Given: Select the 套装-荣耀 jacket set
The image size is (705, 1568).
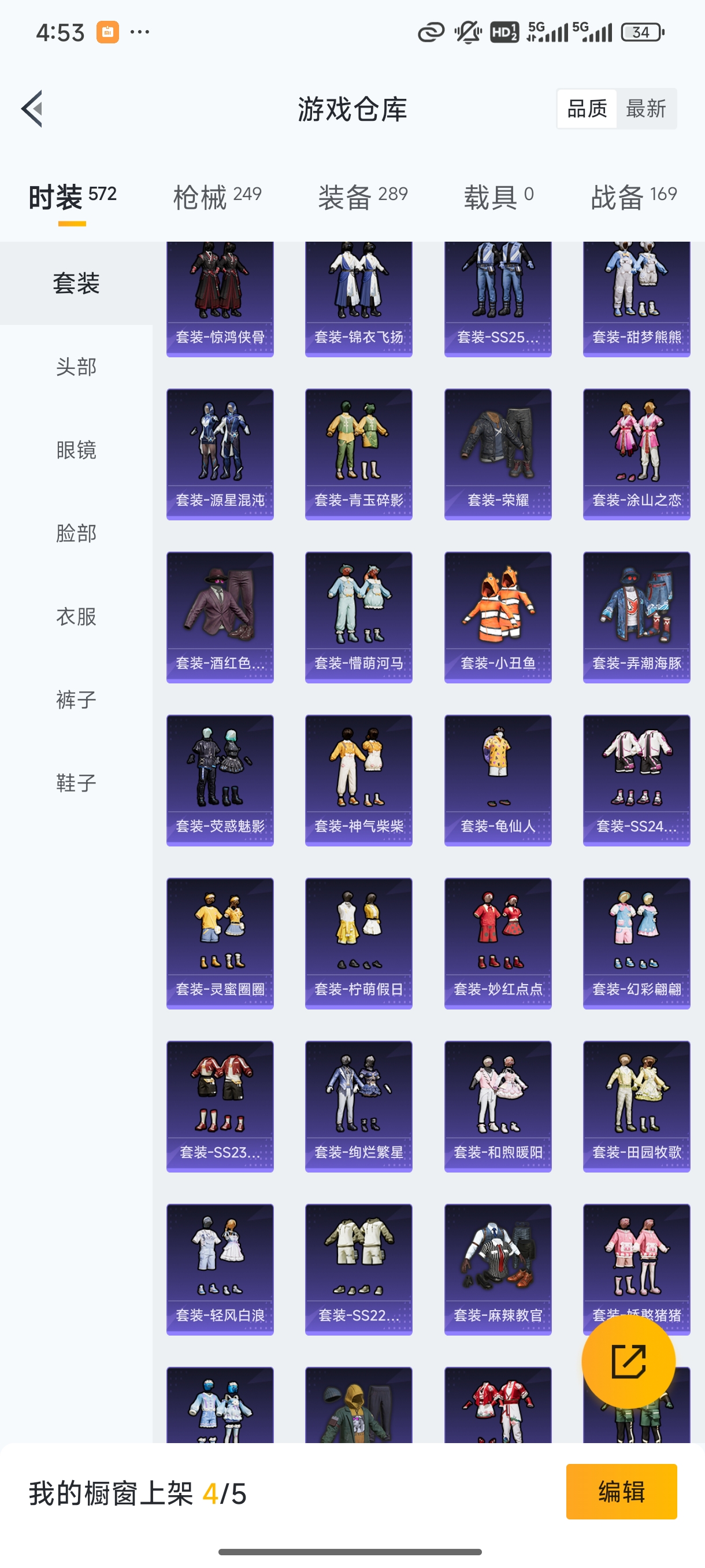Looking at the screenshot, I should tap(498, 455).
